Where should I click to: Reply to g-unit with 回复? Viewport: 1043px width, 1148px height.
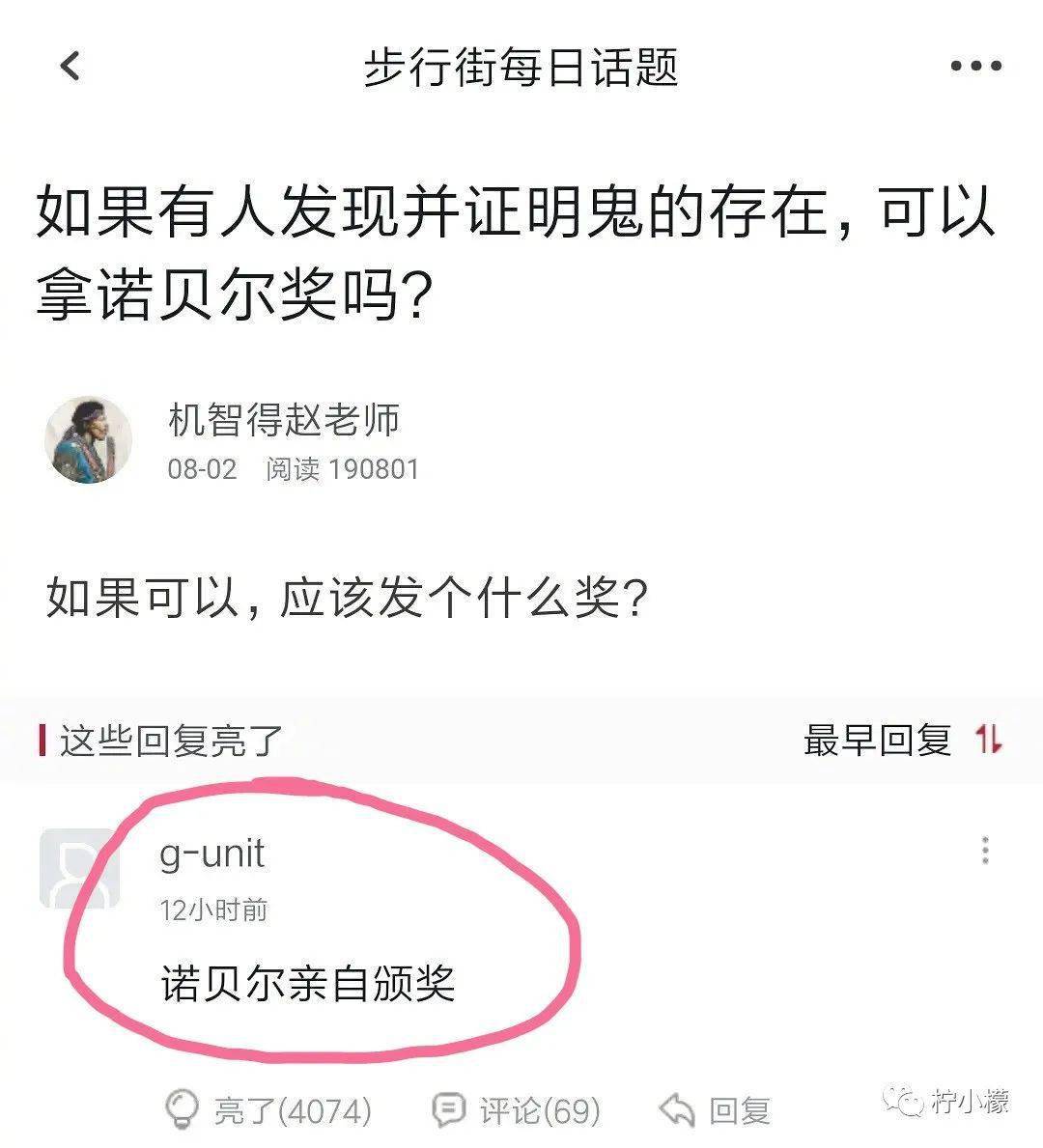click(x=716, y=1110)
